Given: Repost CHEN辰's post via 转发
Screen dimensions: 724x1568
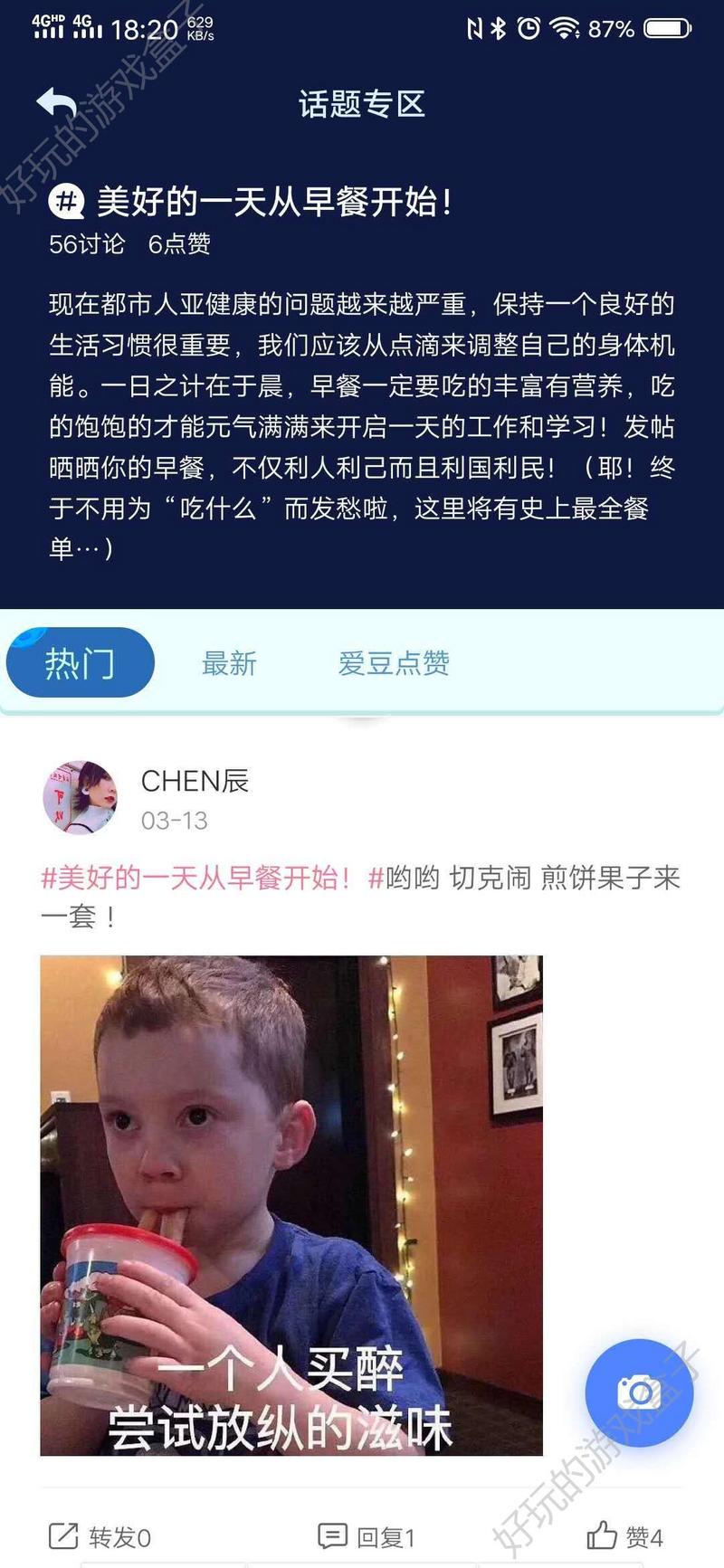Looking at the screenshot, I should (100, 1536).
